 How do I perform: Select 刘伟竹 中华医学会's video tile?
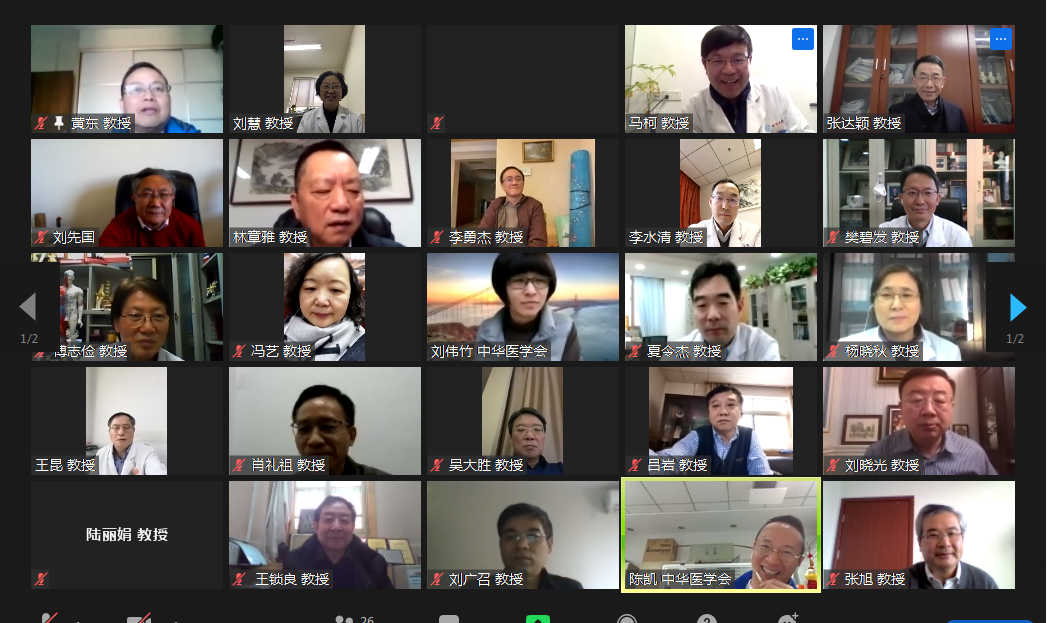[x=523, y=307]
